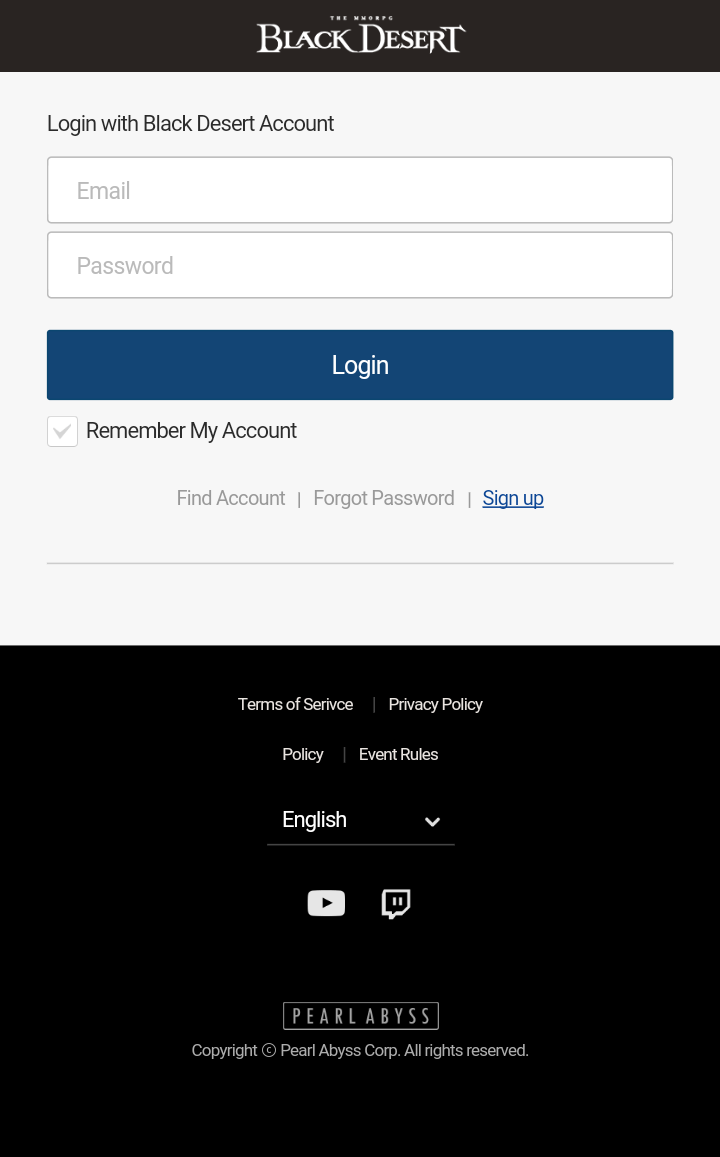Open the YouTube channel icon
The width and height of the screenshot is (720, 1157).
pyautogui.click(x=326, y=902)
